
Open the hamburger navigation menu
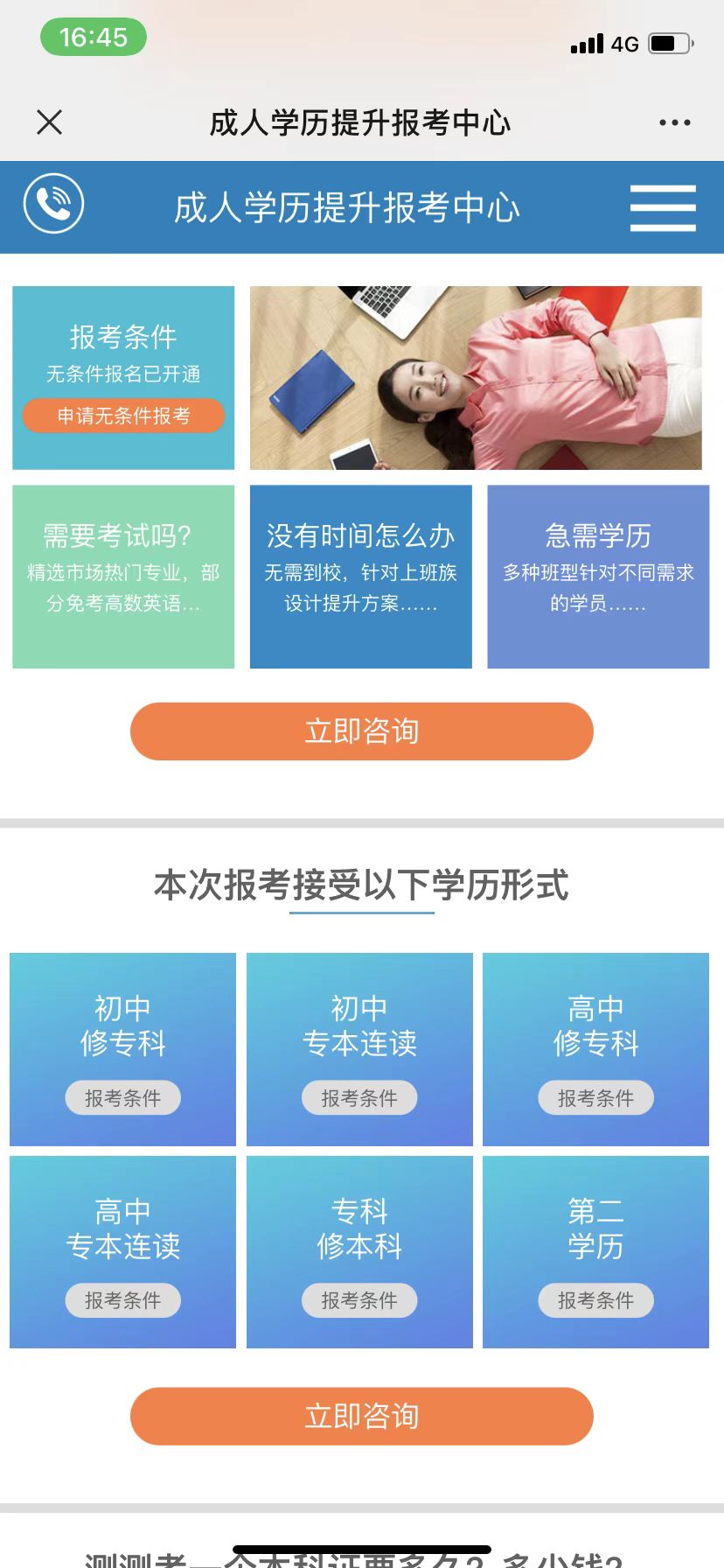(x=663, y=207)
